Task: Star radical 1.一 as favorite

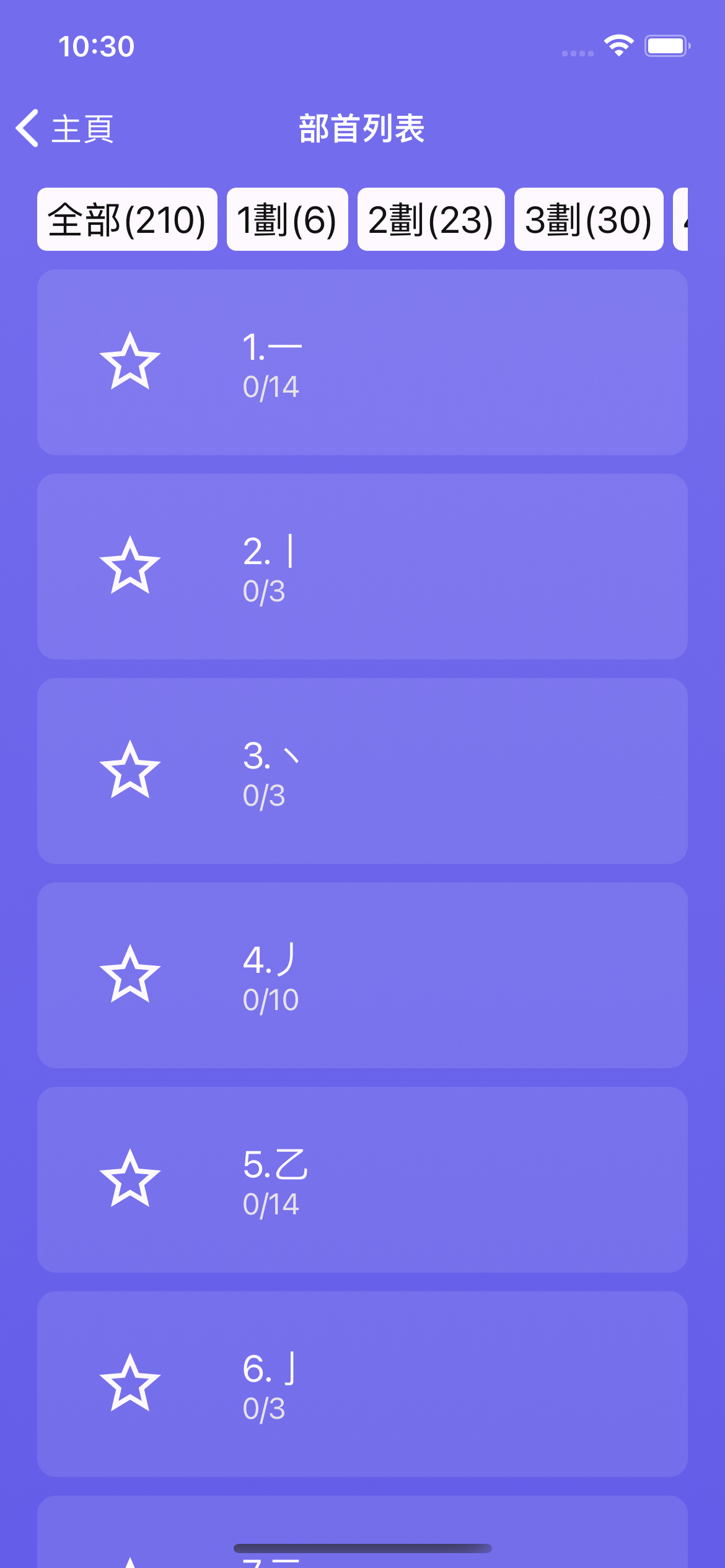Action: [130, 362]
